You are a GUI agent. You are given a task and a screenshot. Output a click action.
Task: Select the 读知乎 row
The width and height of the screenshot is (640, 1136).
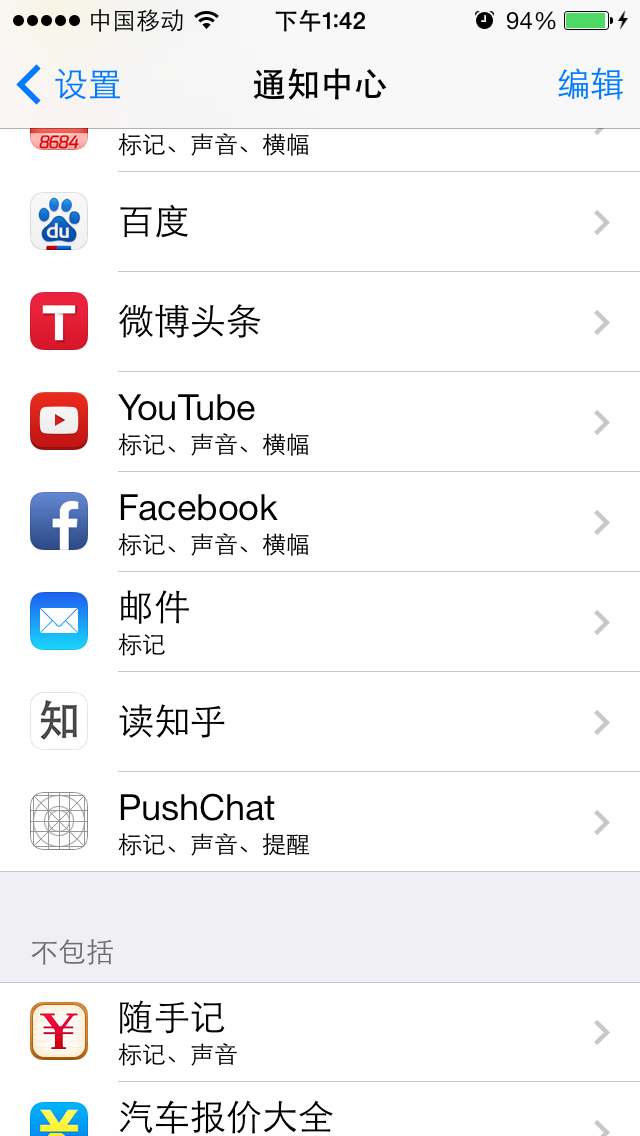pyautogui.click(x=320, y=722)
